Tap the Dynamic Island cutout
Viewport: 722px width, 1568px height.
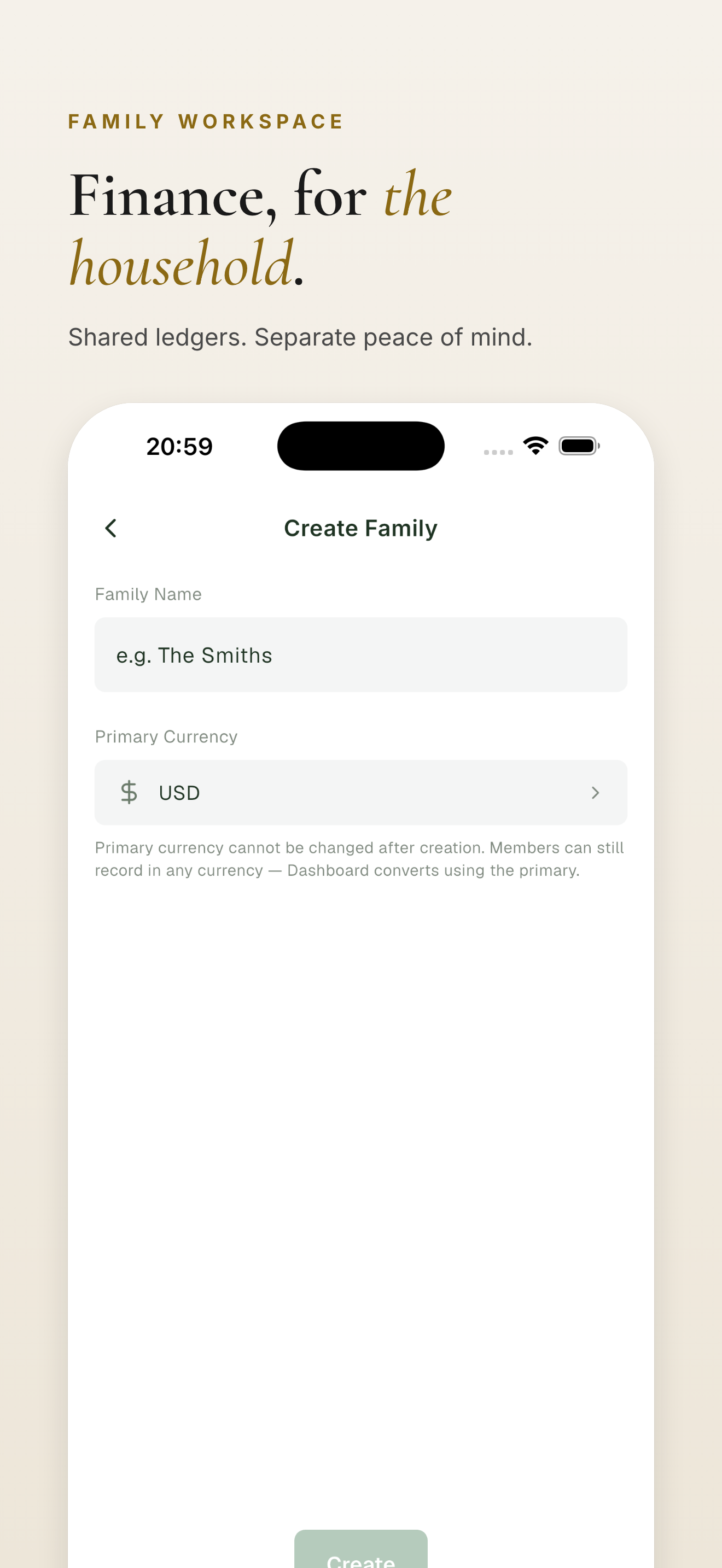coord(360,446)
